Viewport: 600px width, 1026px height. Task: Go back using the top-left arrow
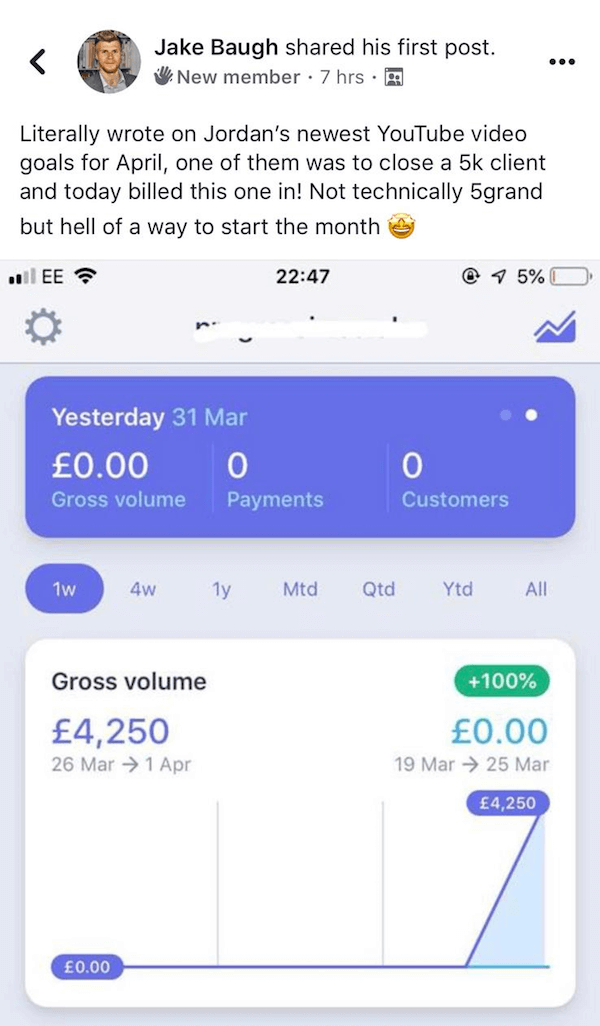(x=38, y=62)
